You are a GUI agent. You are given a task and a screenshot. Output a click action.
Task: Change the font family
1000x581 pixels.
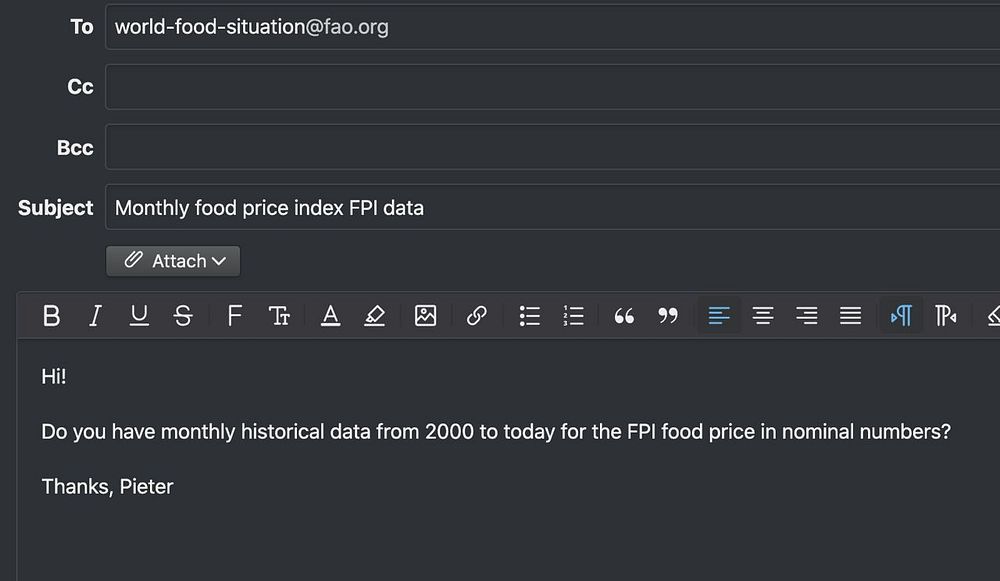pos(235,316)
